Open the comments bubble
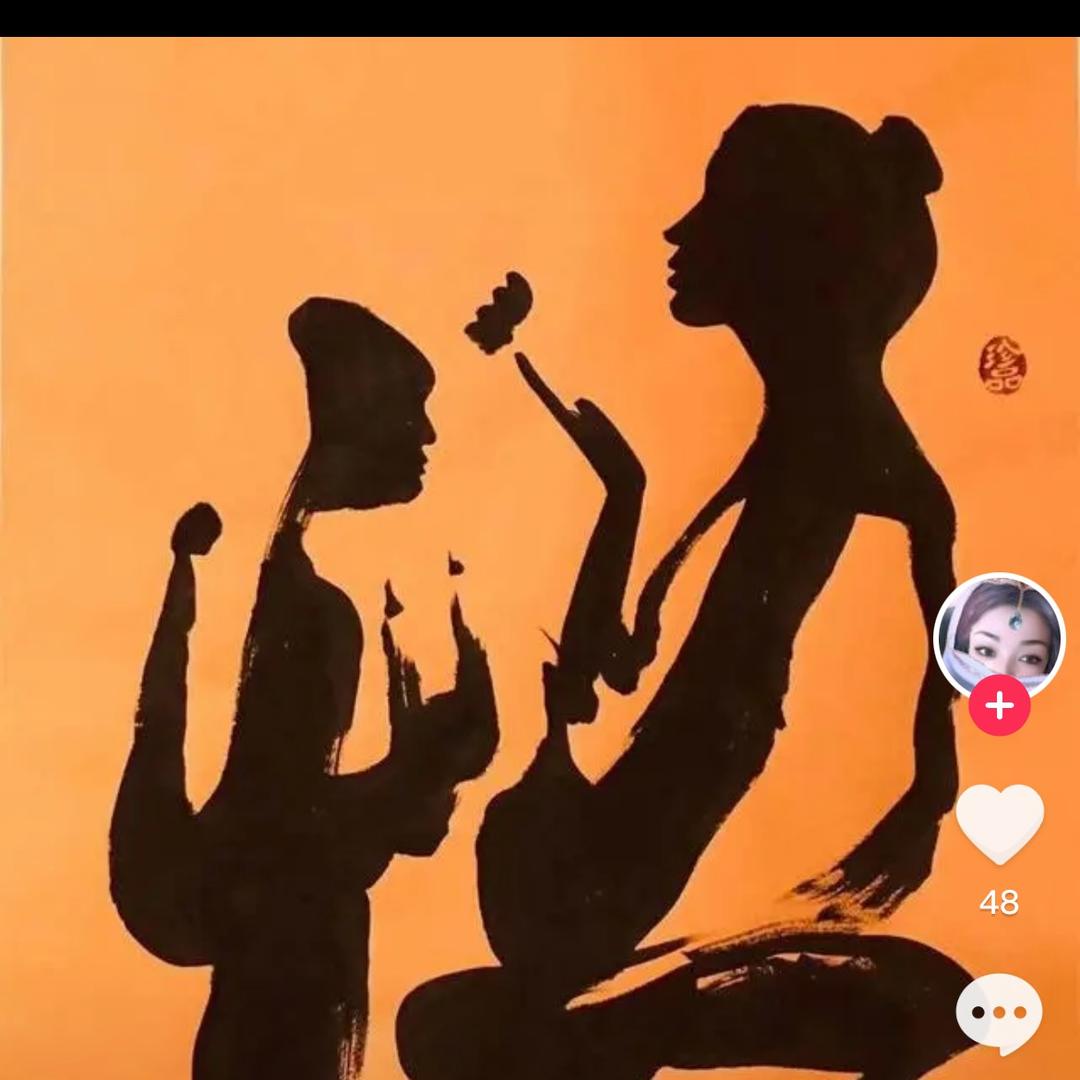 [999, 1014]
